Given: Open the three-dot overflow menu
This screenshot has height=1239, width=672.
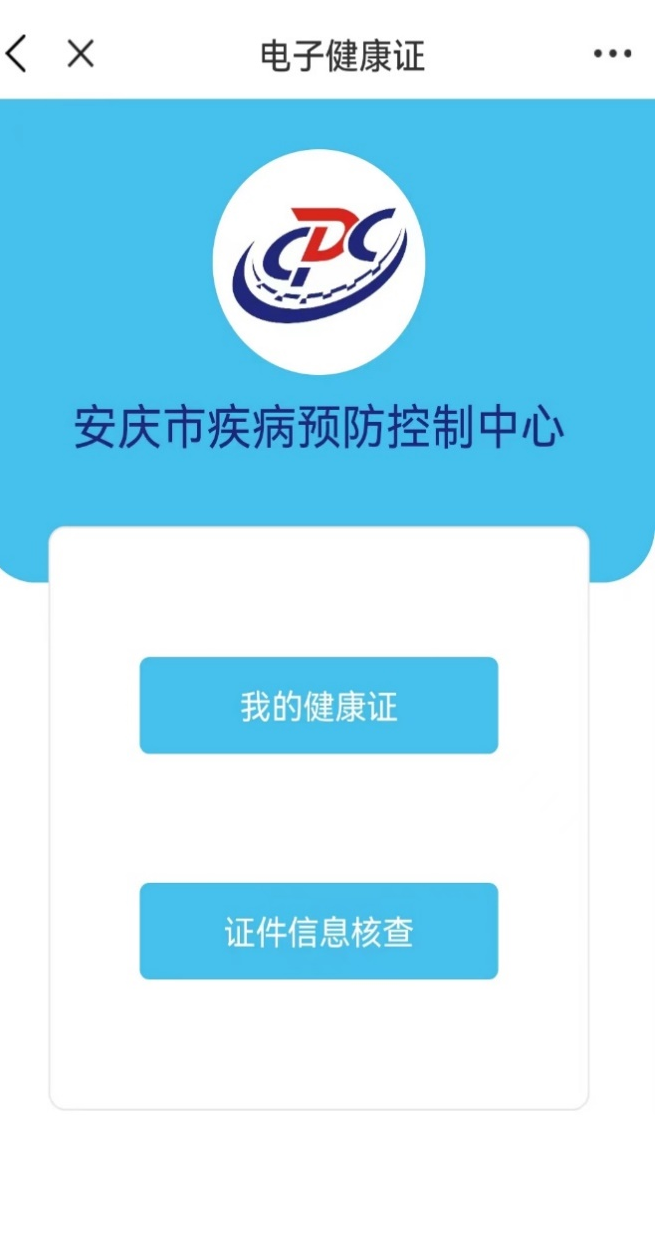Looking at the screenshot, I should click(611, 55).
